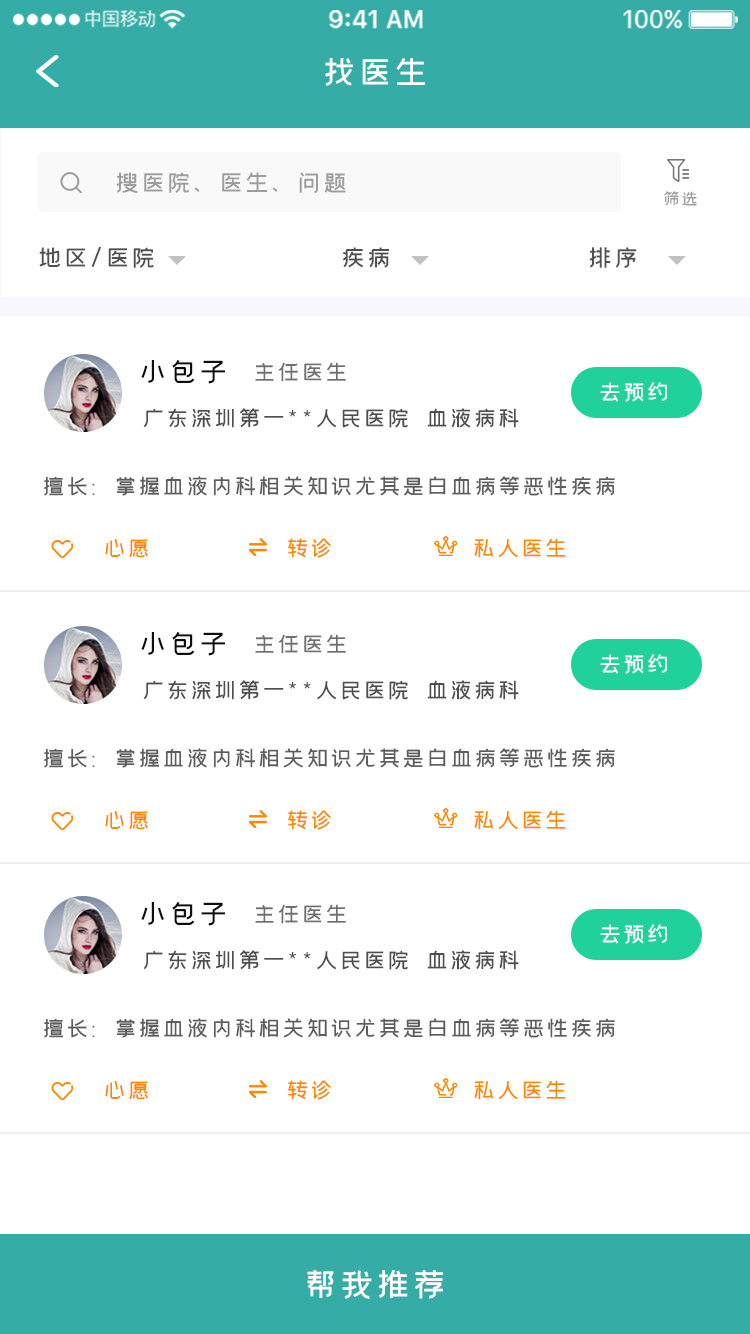Screen dimensions: 750x1334
Task: Click 去预约 on the first doctor card
Action: pyautogui.click(x=636, y=393)
